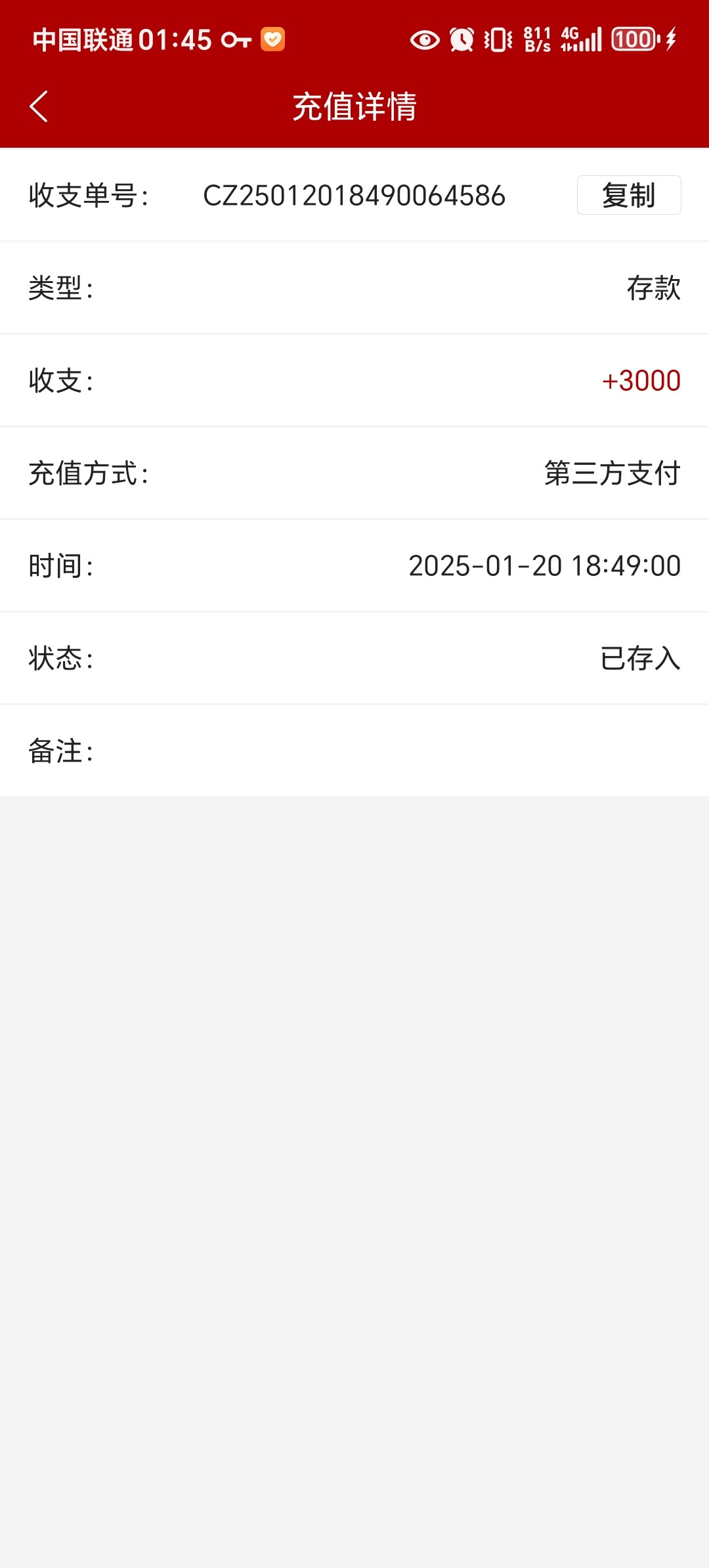Image resolution: width=709 pixels, height=1568 pixels.
Task: Copy the order number with 复制
Action: click(629, 195)
